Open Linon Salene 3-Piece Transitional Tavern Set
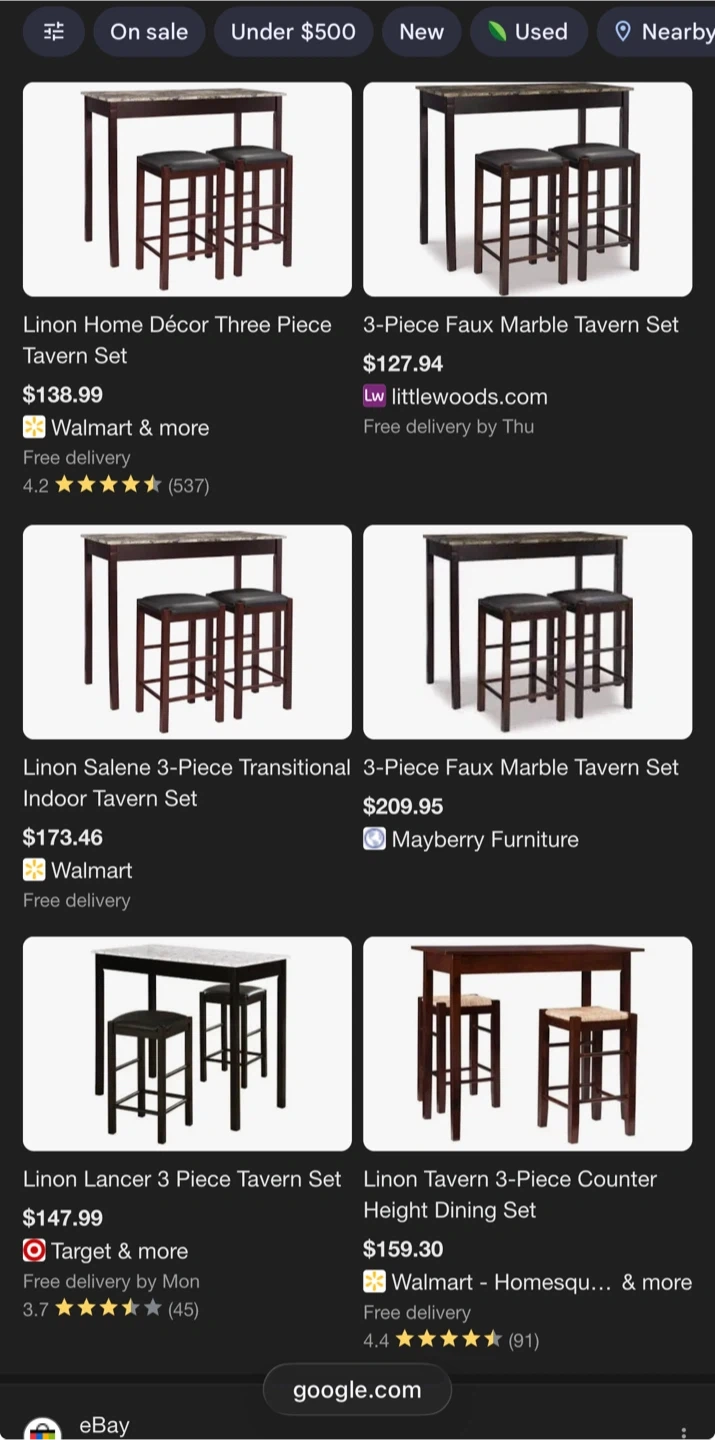This screenshot has width=715, height=1440. point(187,632)
